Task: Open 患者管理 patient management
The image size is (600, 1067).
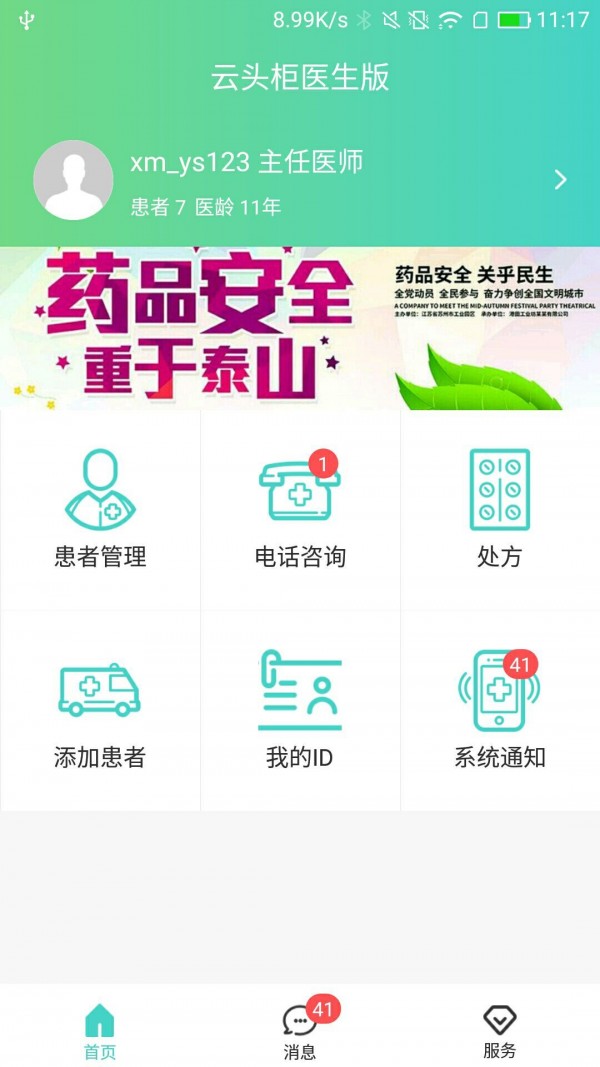Action: pyautogui.click(x=100, y=510)
